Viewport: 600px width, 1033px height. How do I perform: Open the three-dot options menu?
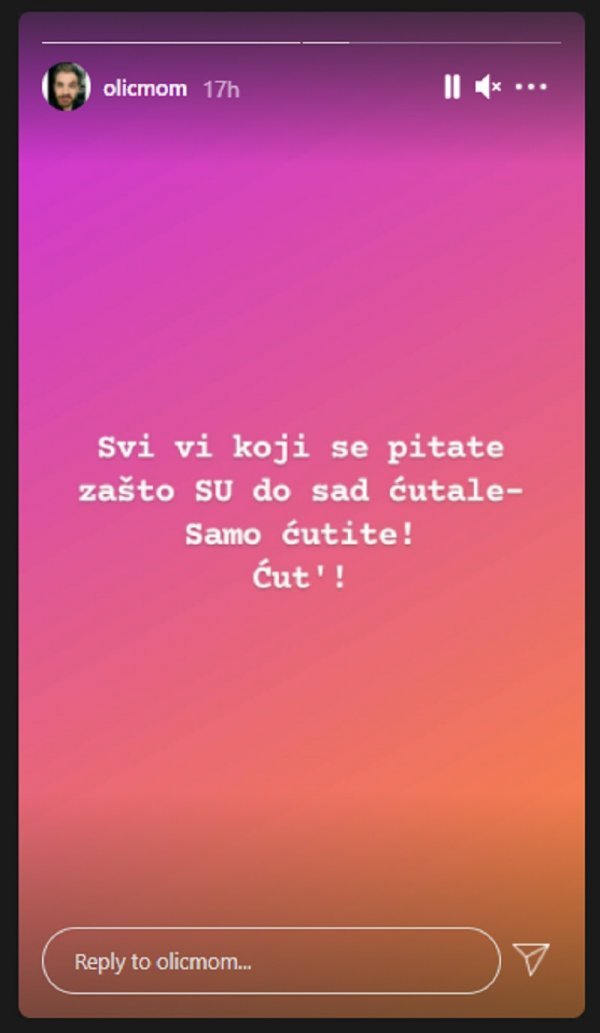pos(531,87)
